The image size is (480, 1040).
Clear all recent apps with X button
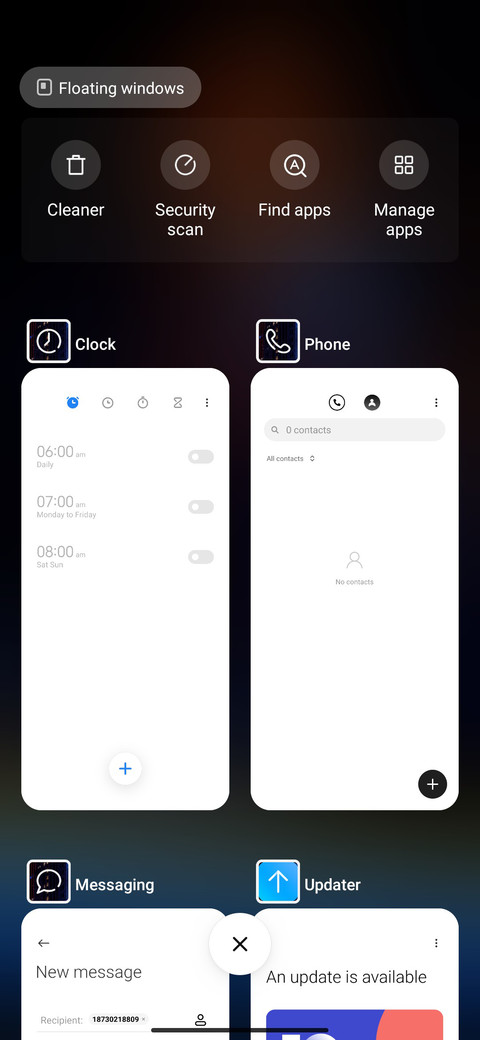240,944
